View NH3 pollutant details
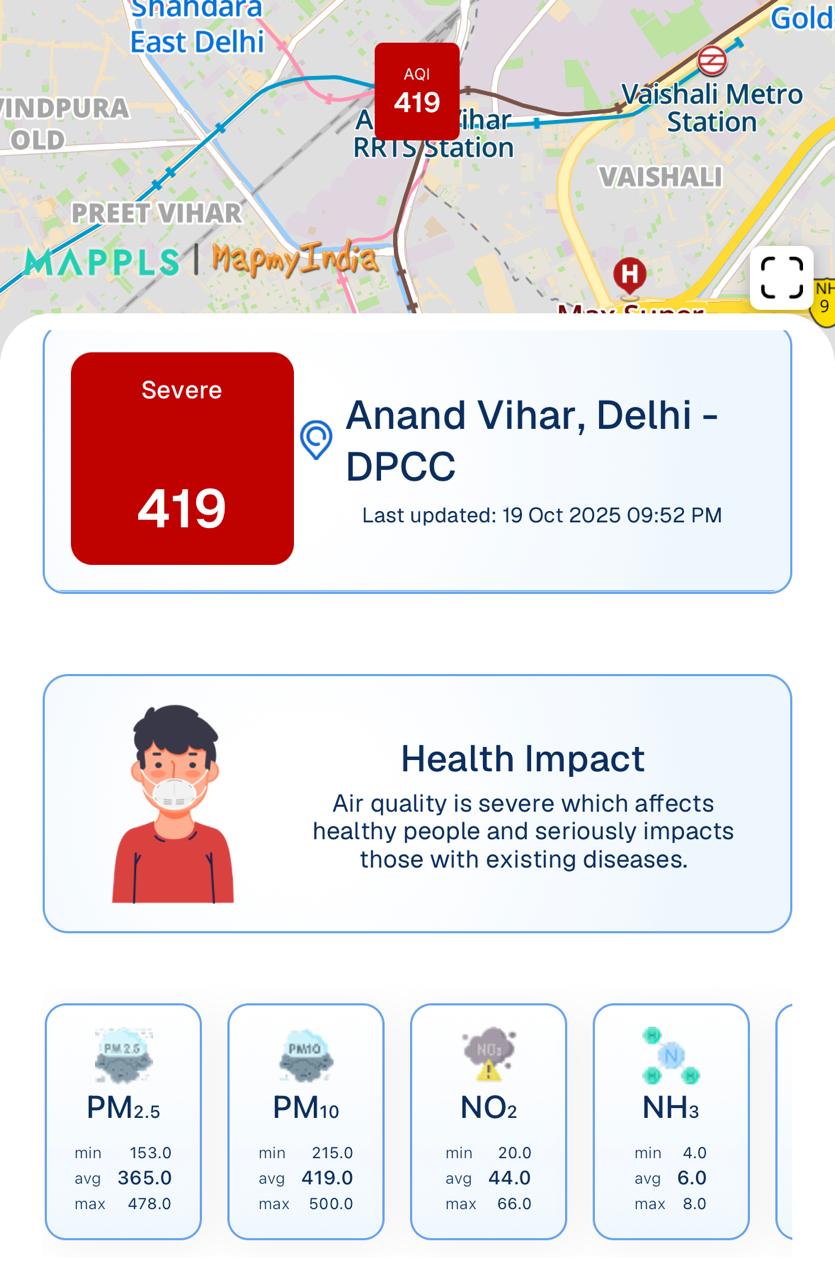The height and width of the screenshot is (1280, 835). 671,1121
